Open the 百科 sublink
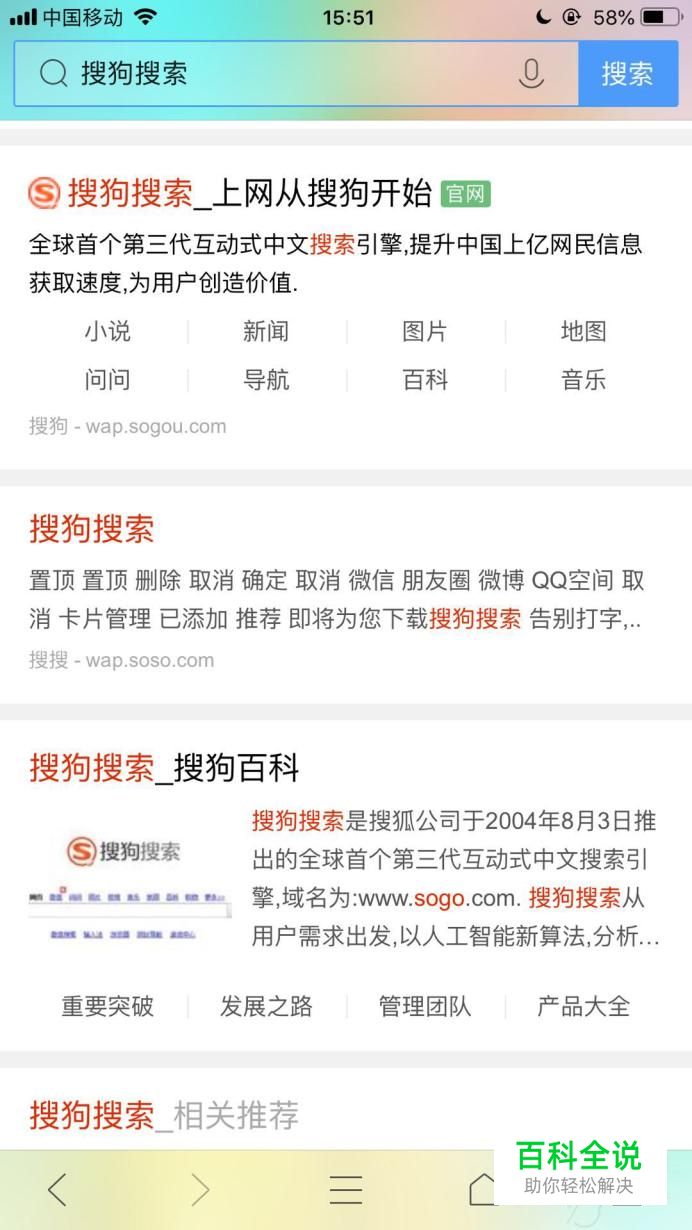Screen dimensions: 692x1230 (x=425, y=380)
